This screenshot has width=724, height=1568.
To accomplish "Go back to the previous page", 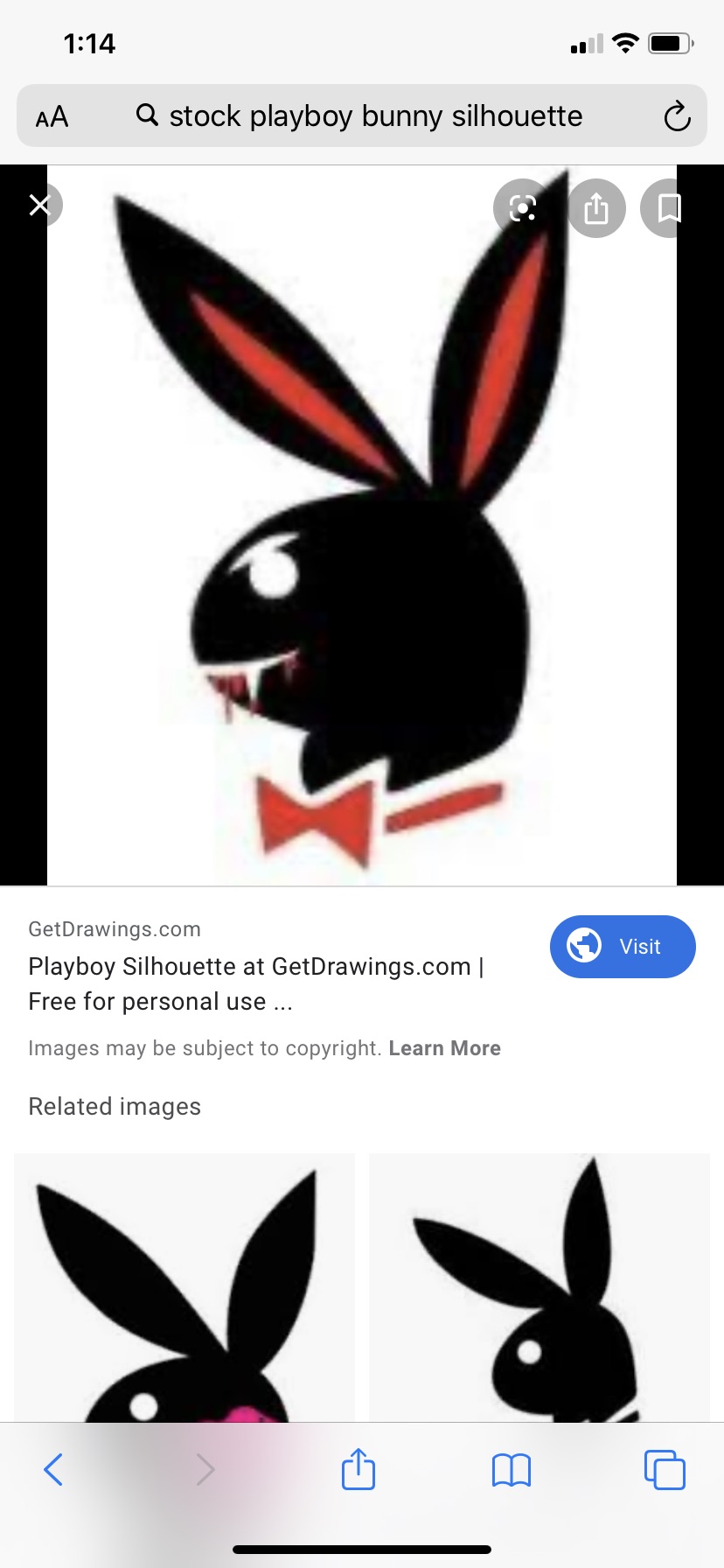I will point(53,1470).
